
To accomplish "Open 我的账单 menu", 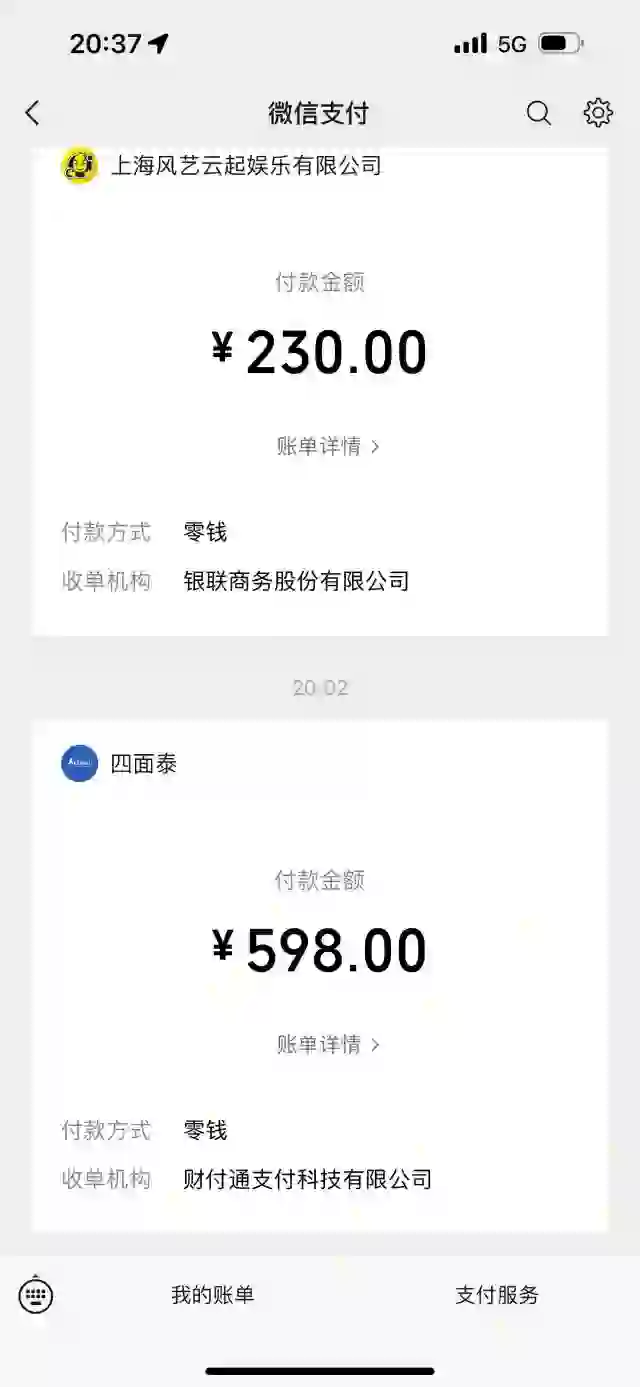I will (x=213, y=1295).
